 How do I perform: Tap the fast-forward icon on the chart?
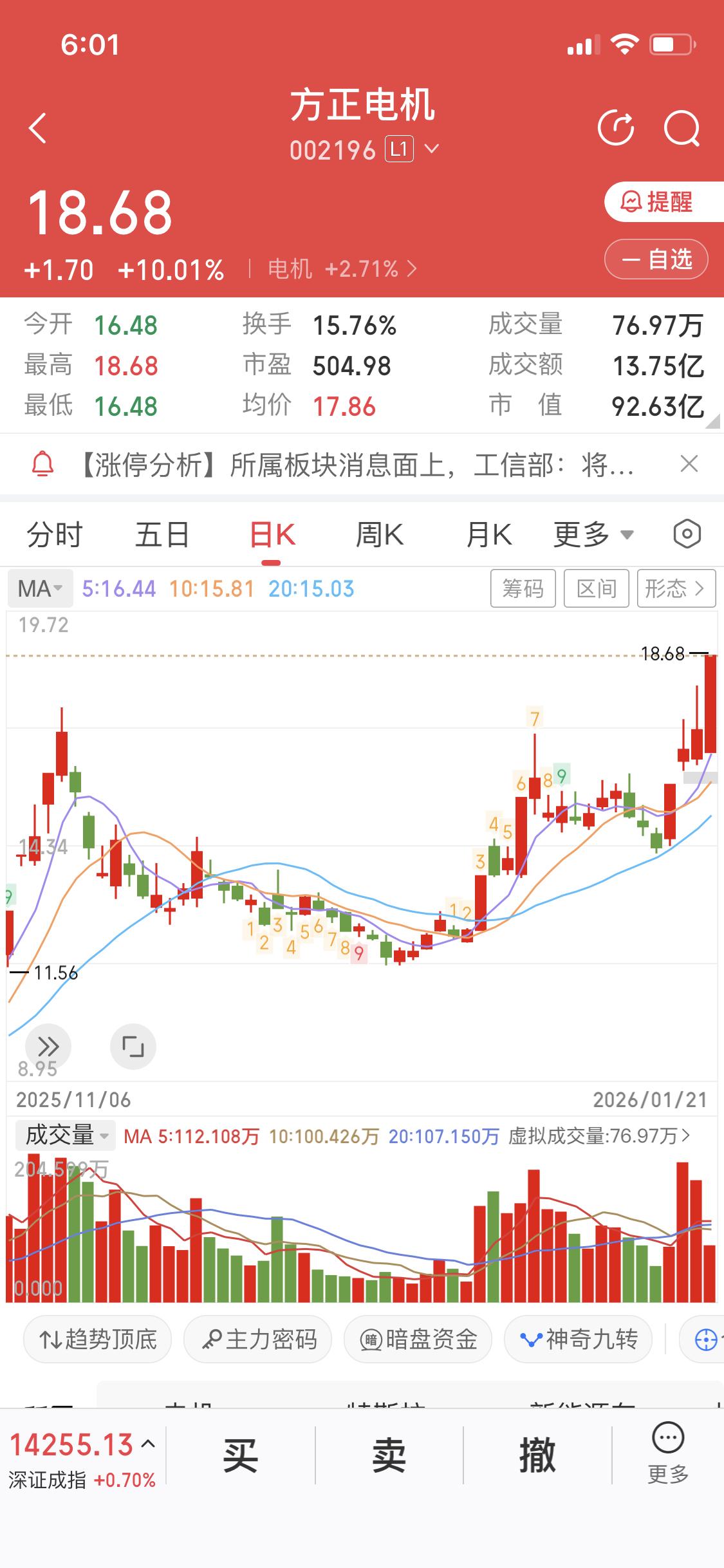pos(49,1046)
